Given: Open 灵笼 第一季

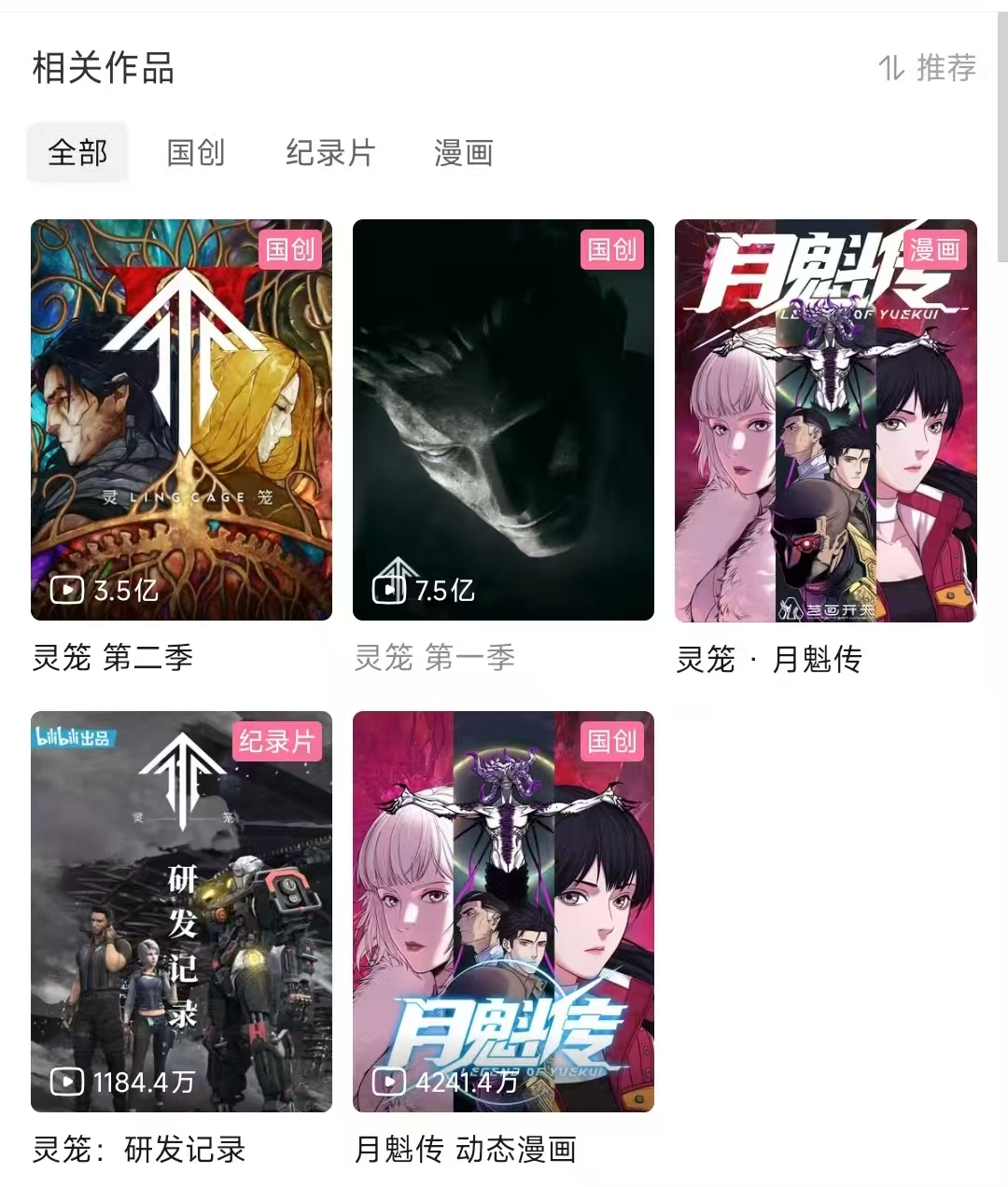Looking at the screenshot, I should click(503, 420).
